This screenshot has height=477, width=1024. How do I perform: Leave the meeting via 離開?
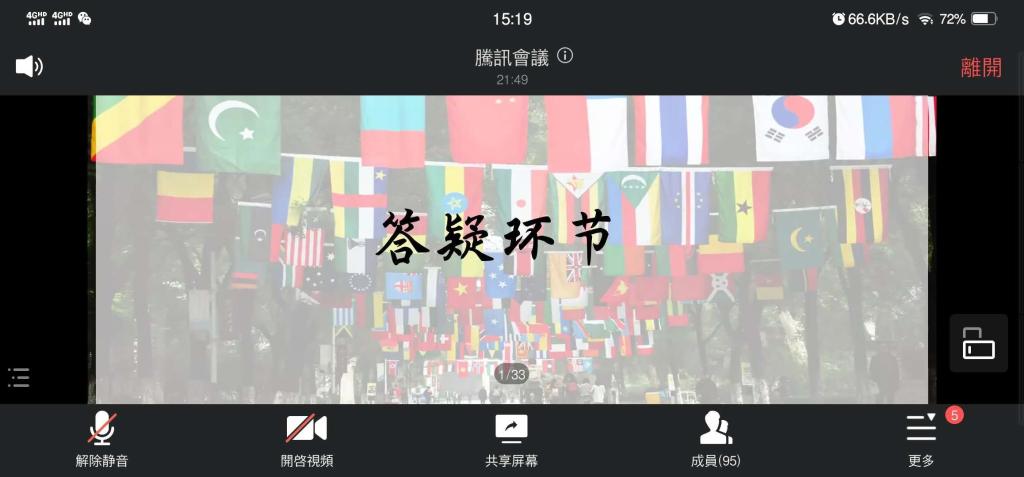coord(980,67)
